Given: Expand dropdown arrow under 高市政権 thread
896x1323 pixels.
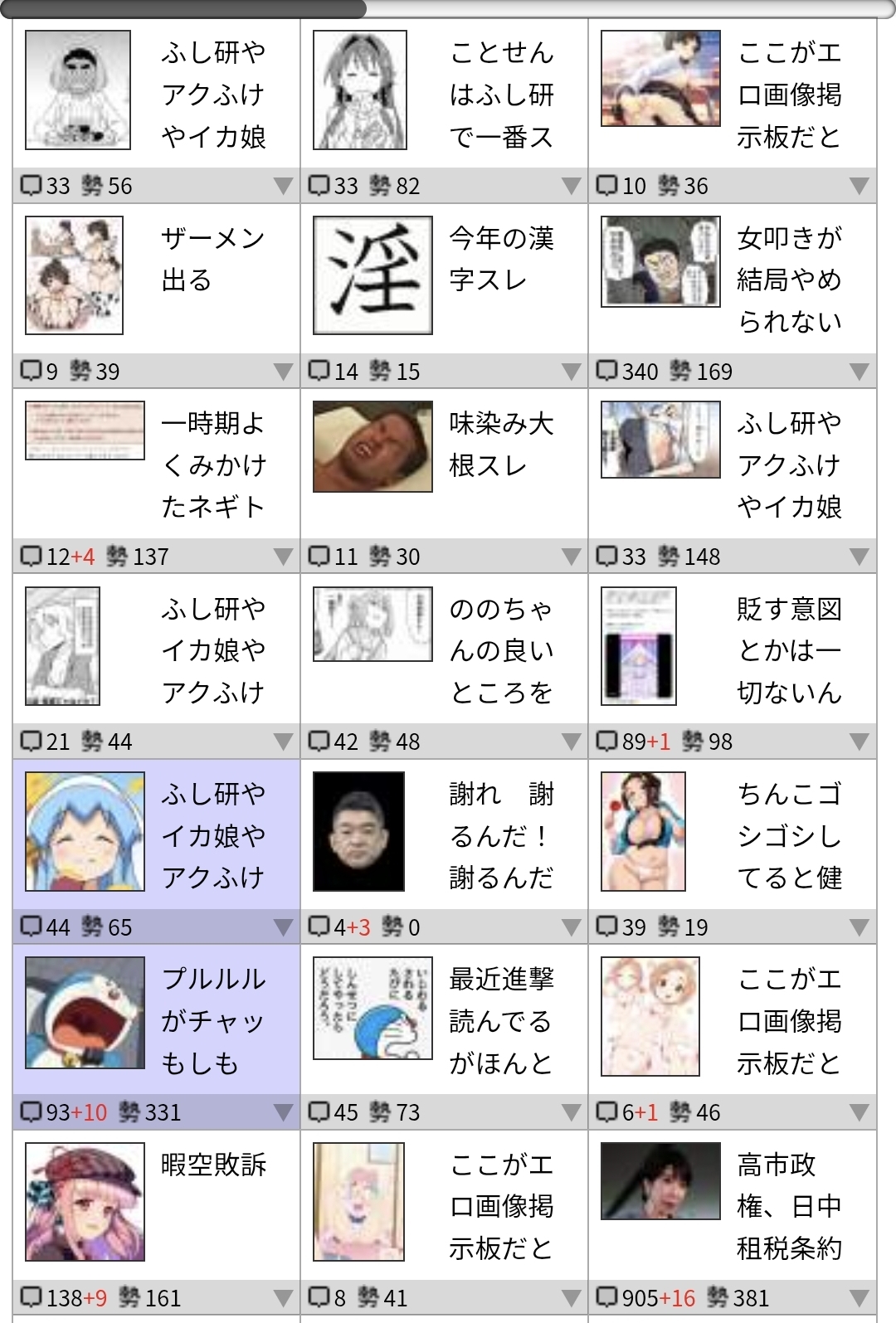Looking at the screenshot, I should (x=859, y=1298).
